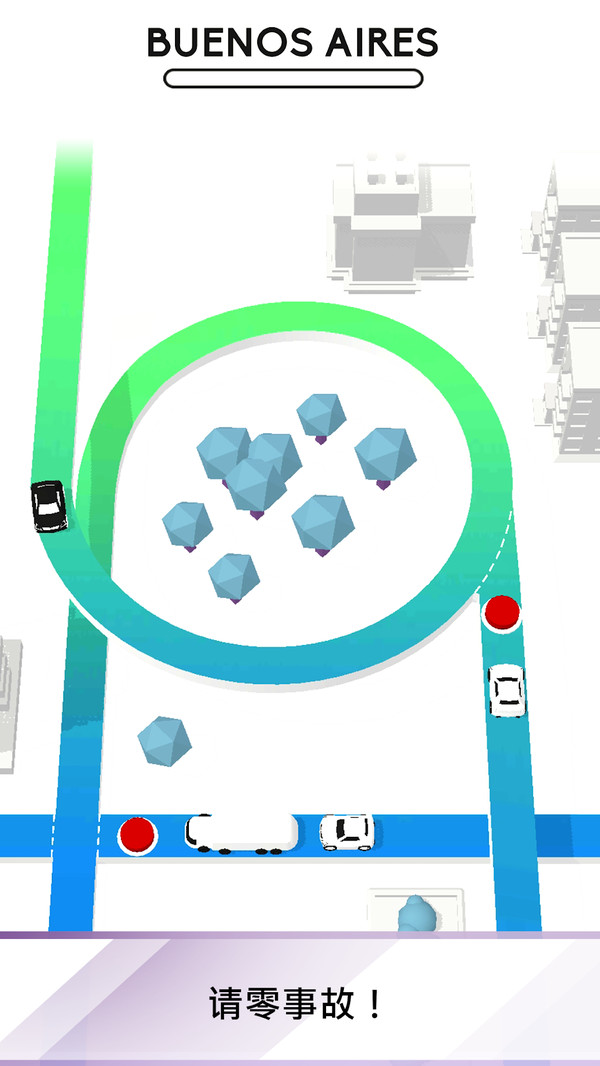Tap the red button above the white car

tap(501, 611)
